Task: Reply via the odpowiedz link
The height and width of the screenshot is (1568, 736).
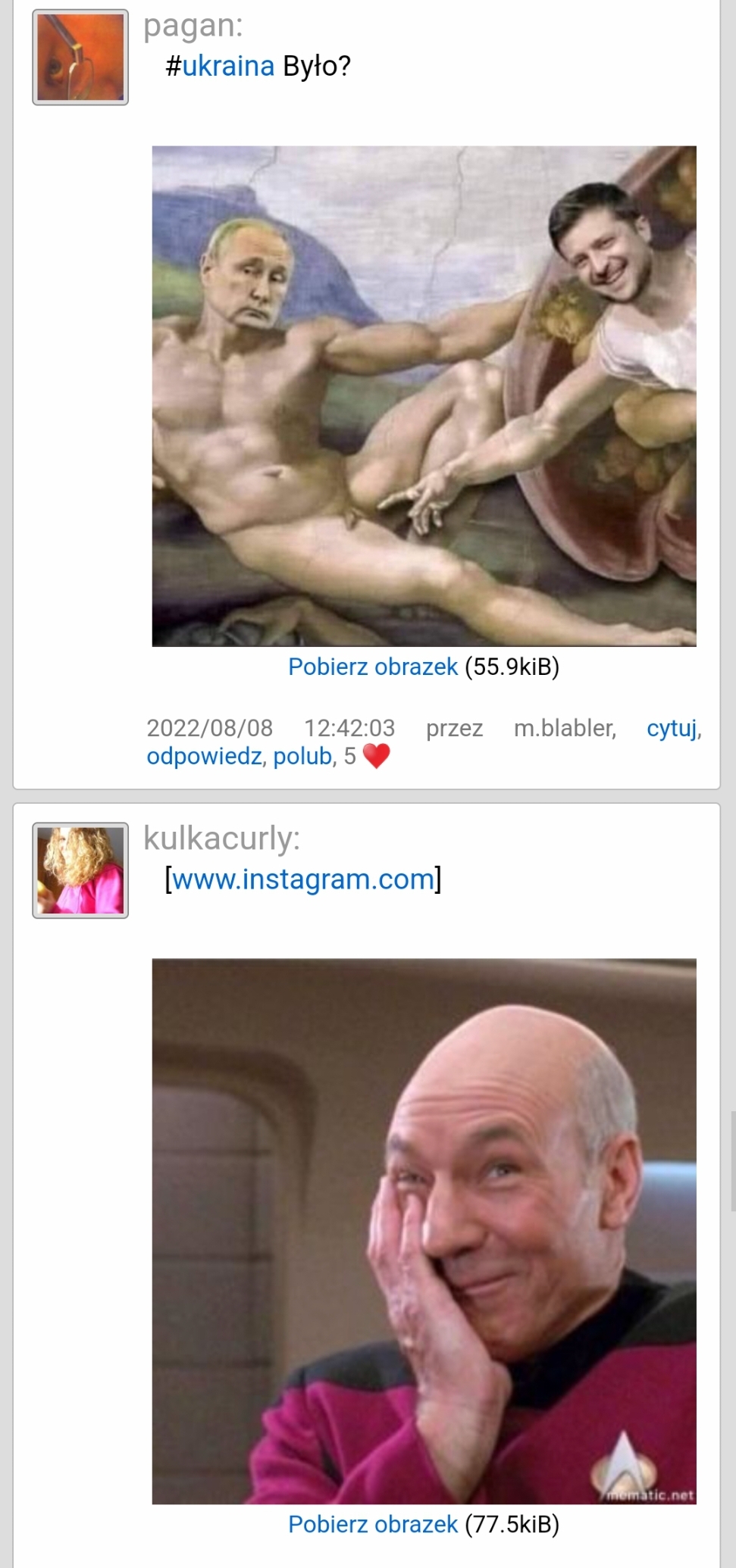Action: (204, 756)
